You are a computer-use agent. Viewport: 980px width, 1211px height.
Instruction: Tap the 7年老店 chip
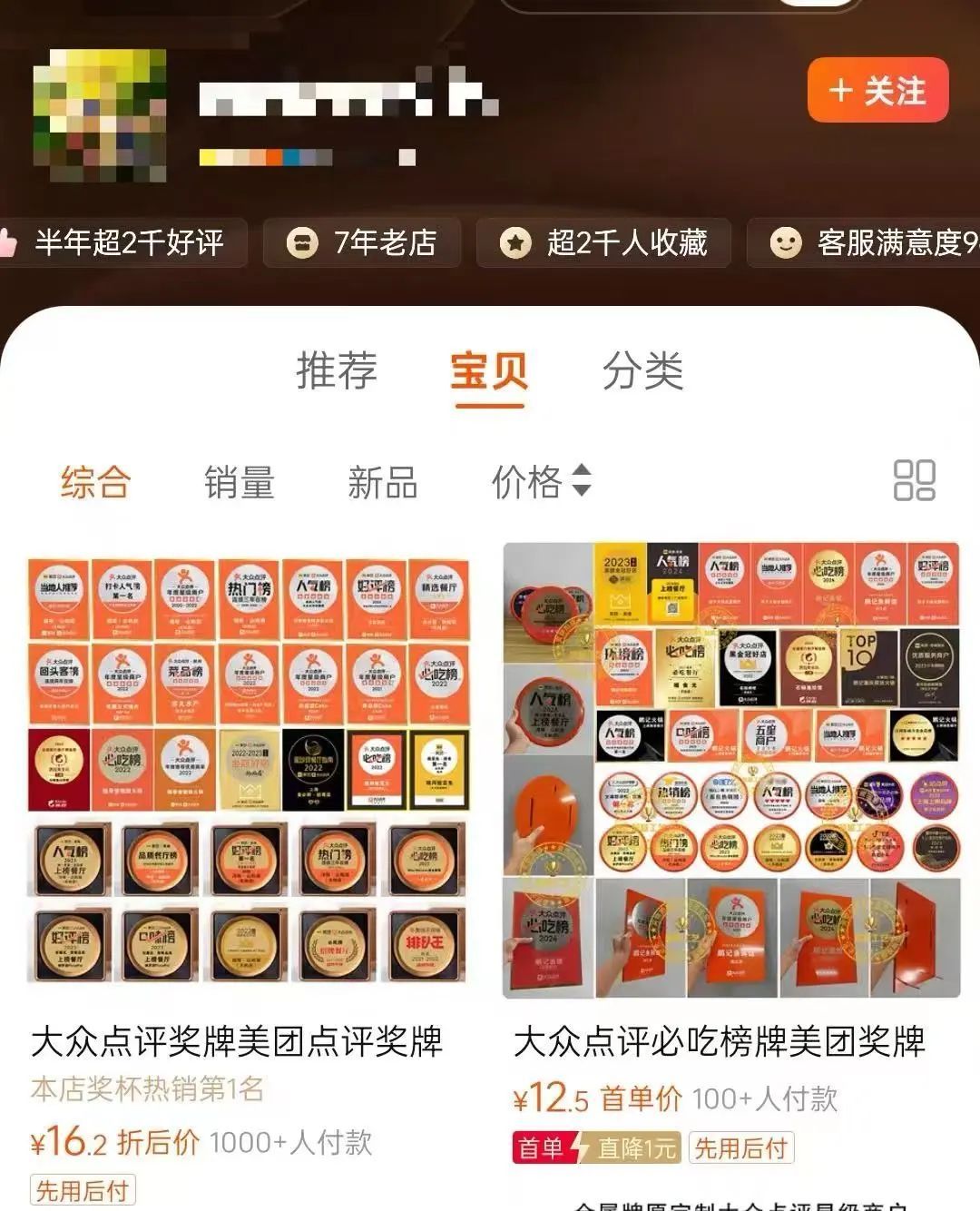coord(362,242)
